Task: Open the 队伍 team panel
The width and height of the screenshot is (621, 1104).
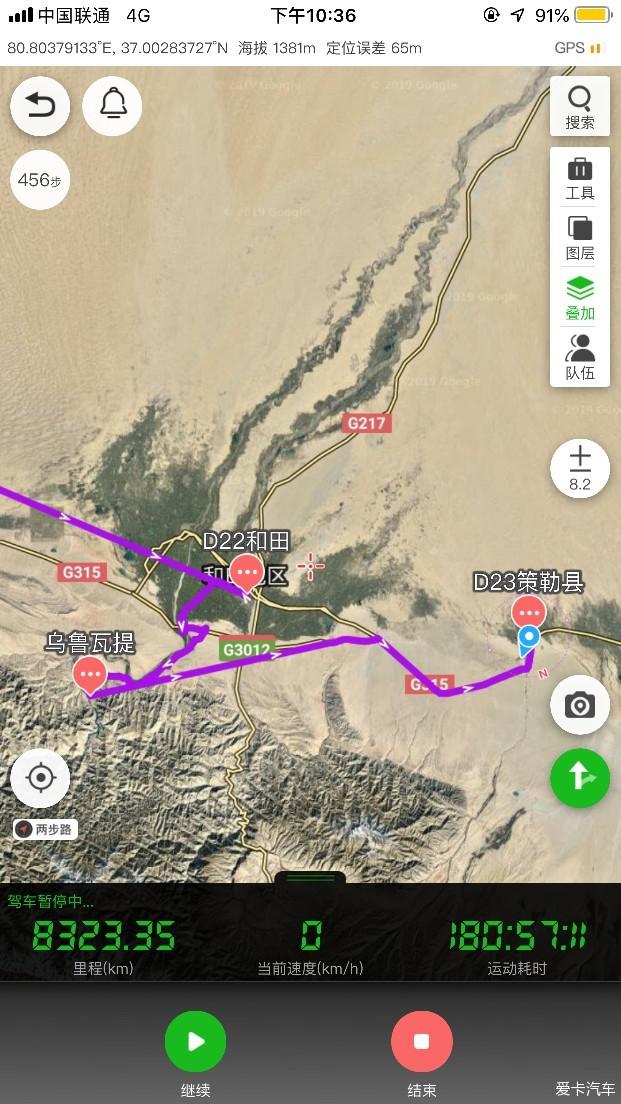Action: (x=580, y=358)
